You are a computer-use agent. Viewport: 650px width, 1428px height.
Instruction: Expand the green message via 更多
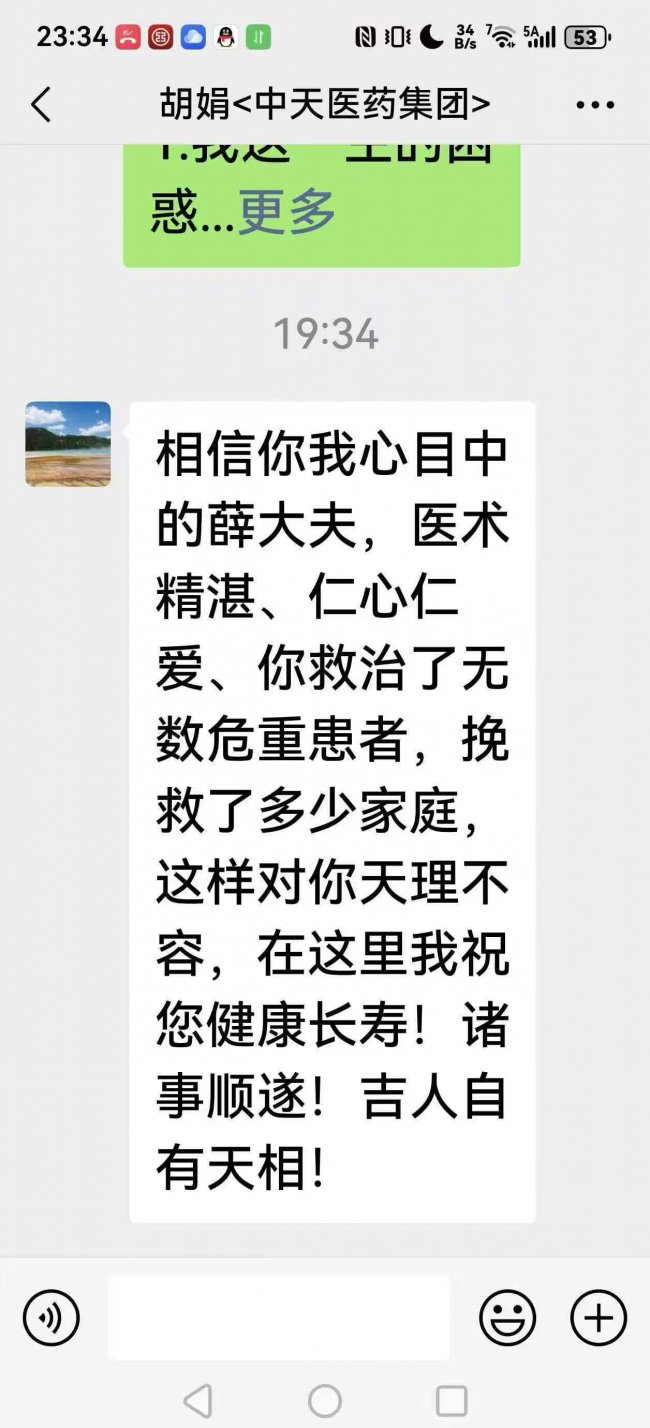pos(286,211)
